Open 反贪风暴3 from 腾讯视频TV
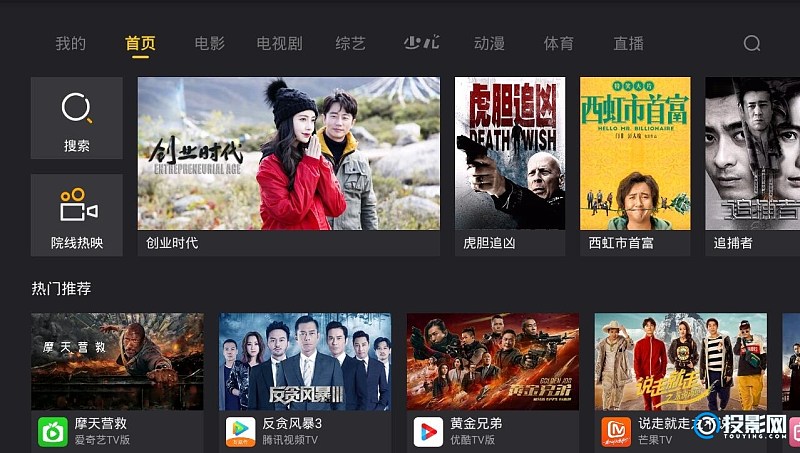The image size is (800, 453). click(305, 375)
